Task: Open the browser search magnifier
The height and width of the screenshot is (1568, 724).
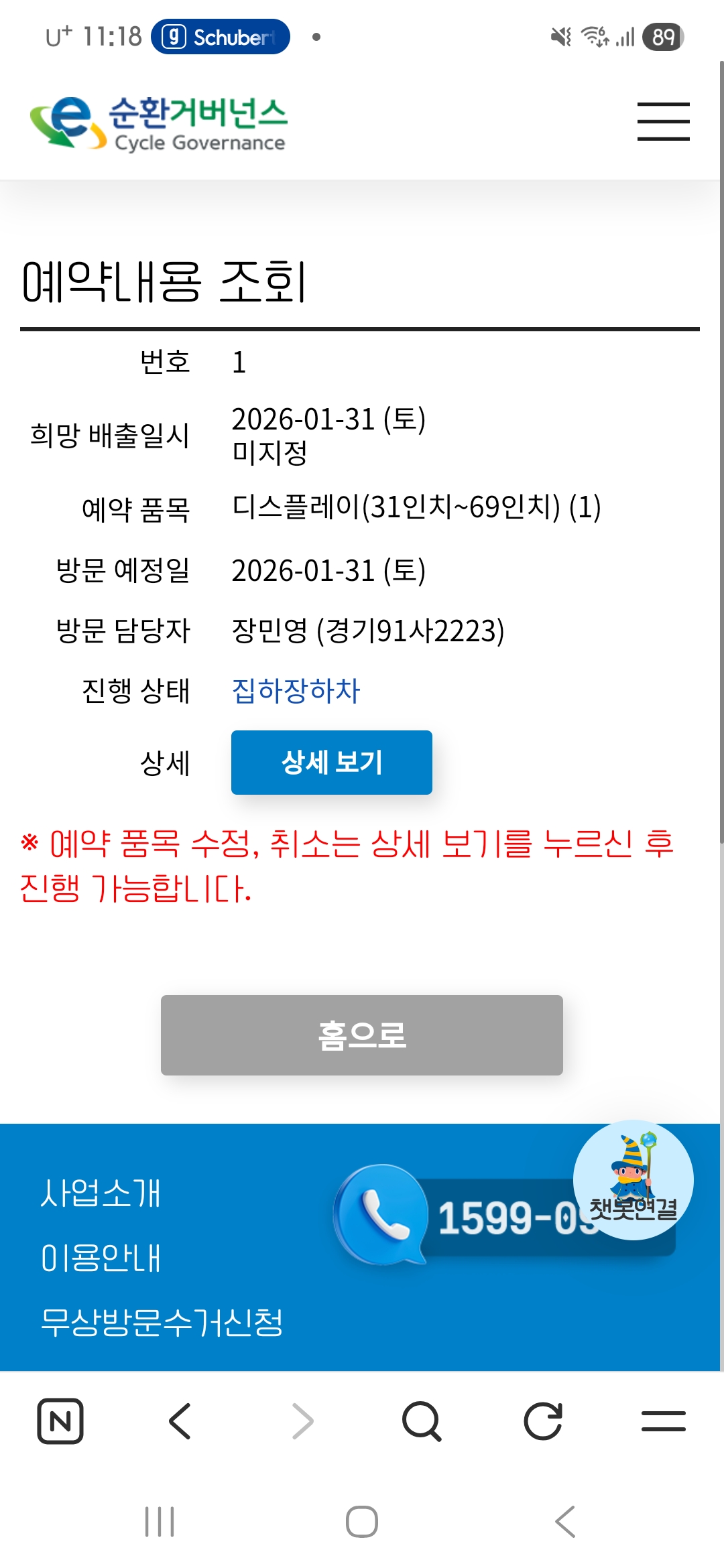Action: tap(422, 1421)
